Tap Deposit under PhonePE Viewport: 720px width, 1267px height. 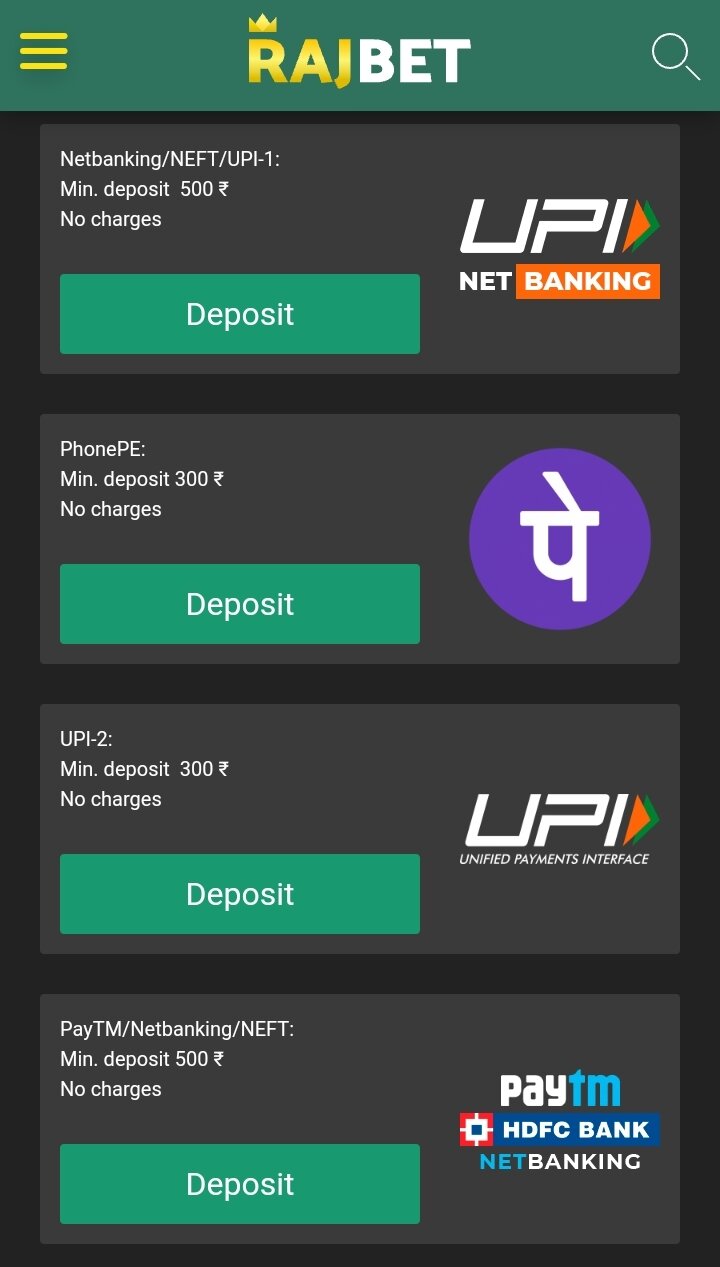(x=240, y=604)
